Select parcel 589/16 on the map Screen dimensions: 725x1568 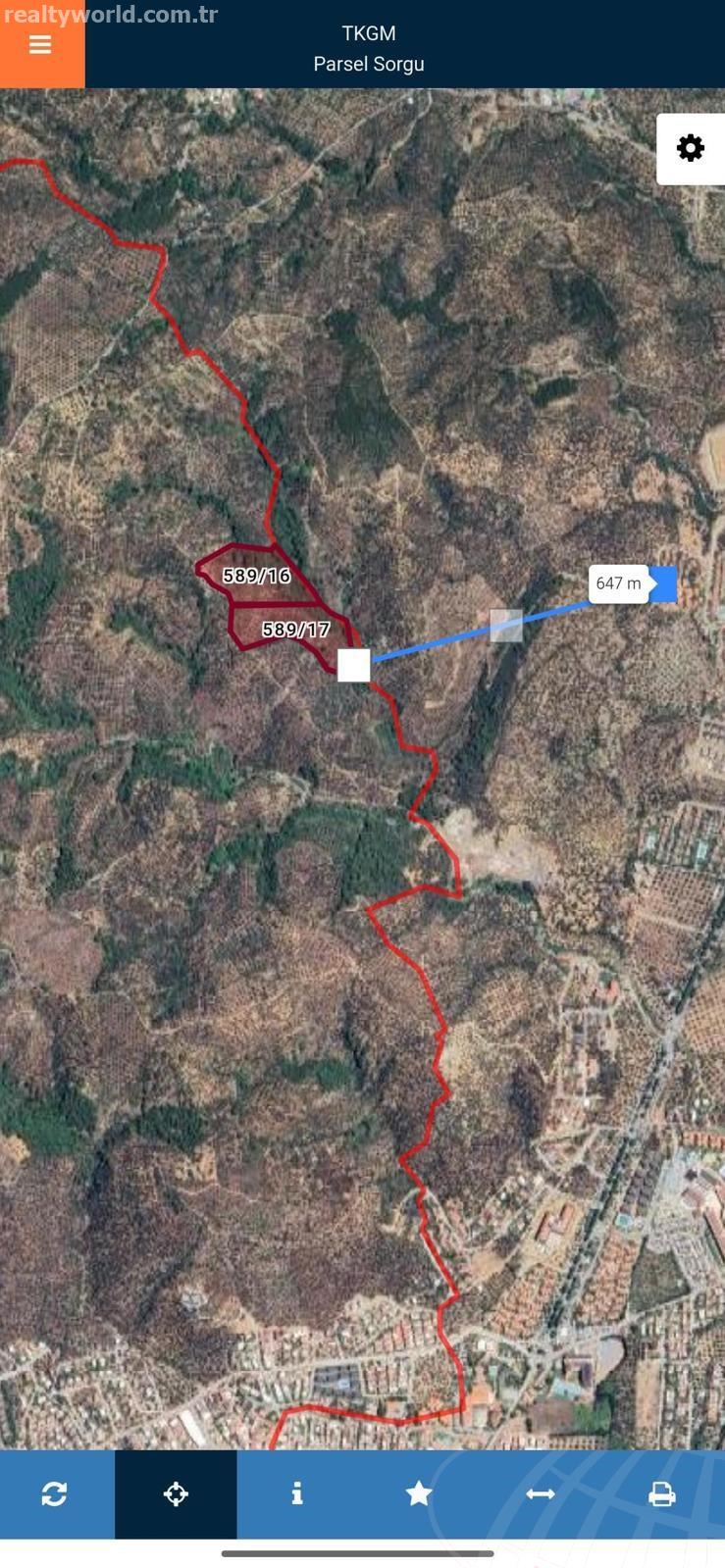click(x=257, y=576)
